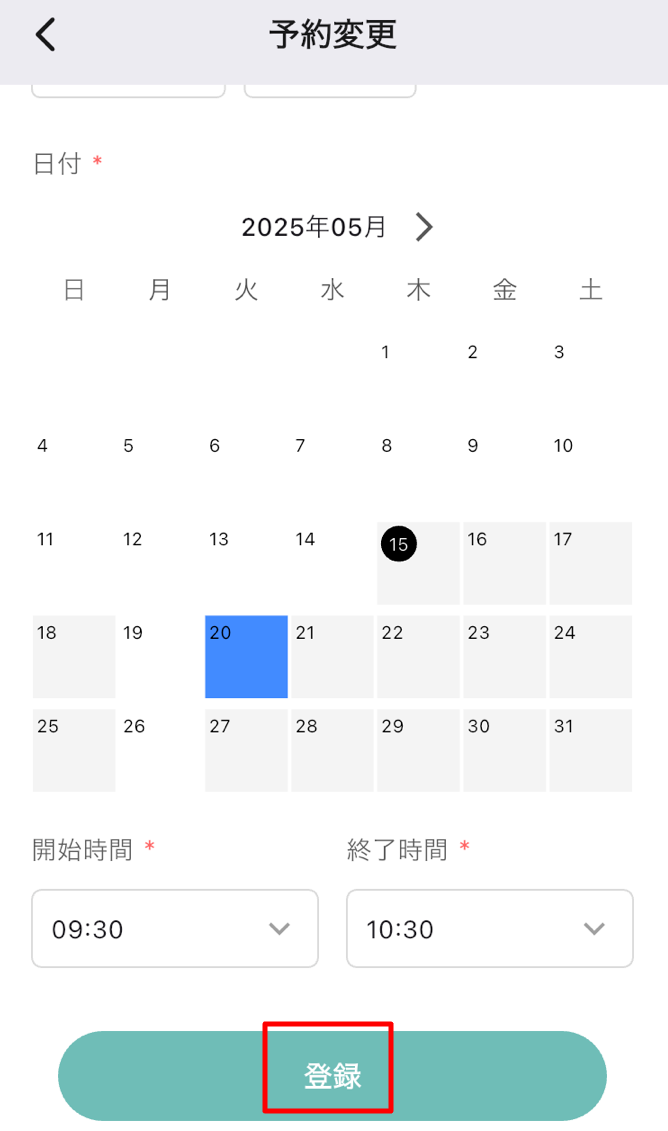Select May 21 on the calendar

[x=332, y=656]
